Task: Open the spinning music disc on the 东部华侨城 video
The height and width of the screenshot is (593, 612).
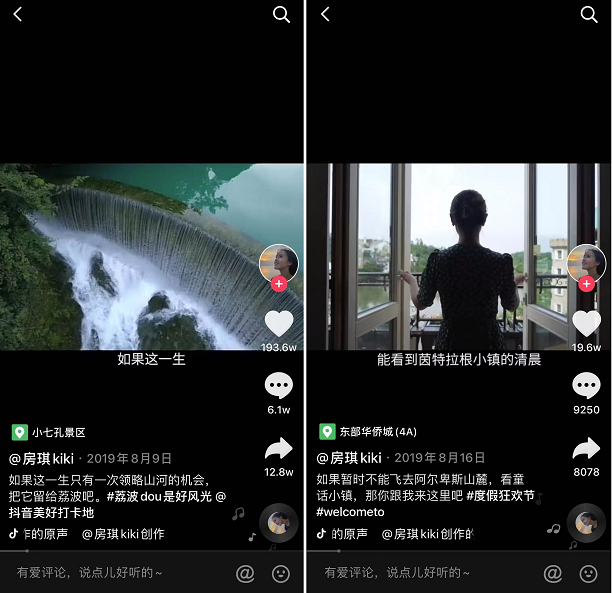Action: (586, 523)
